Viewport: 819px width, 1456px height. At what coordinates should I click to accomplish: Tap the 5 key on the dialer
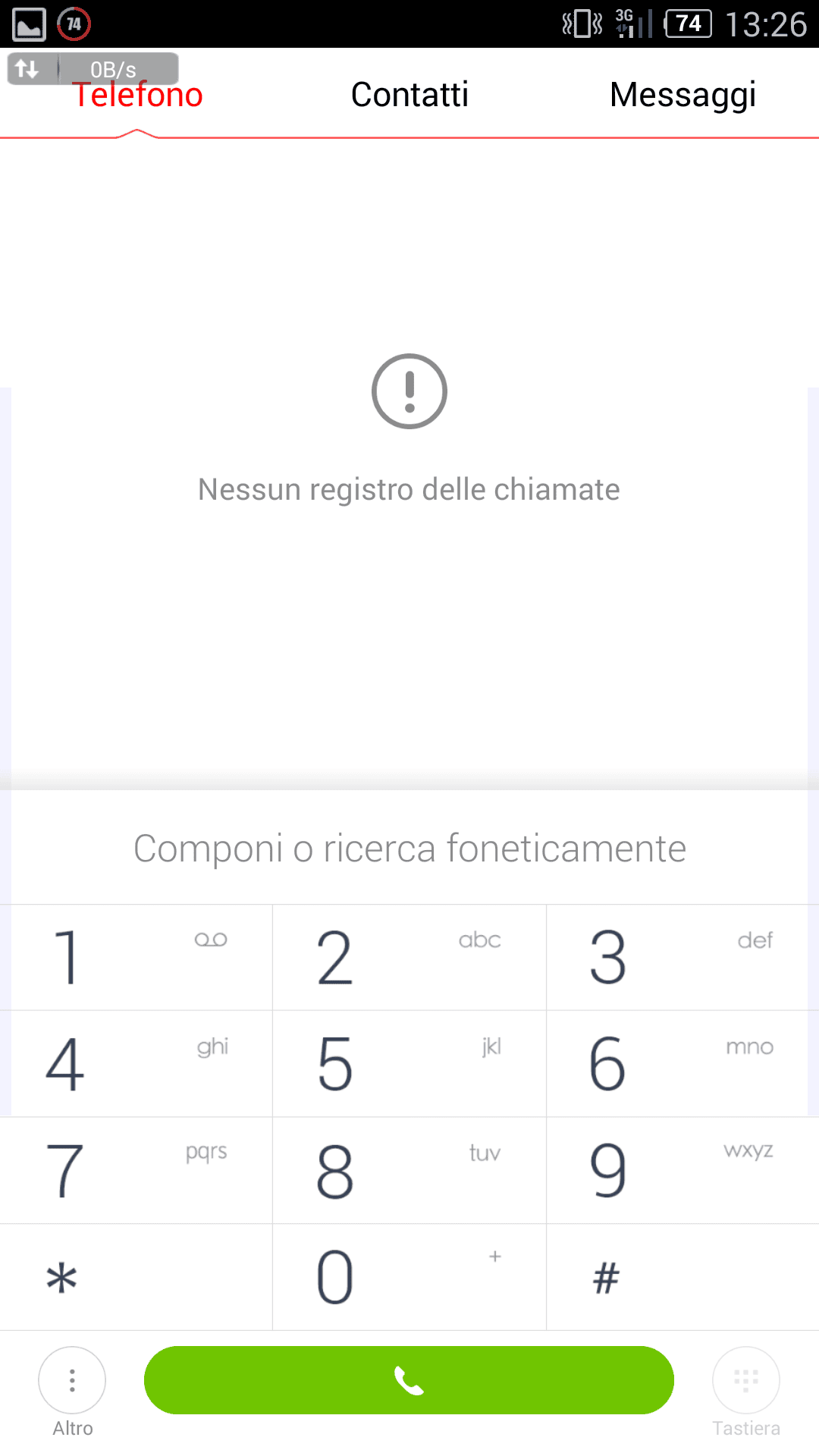[x=409, y=1063]
